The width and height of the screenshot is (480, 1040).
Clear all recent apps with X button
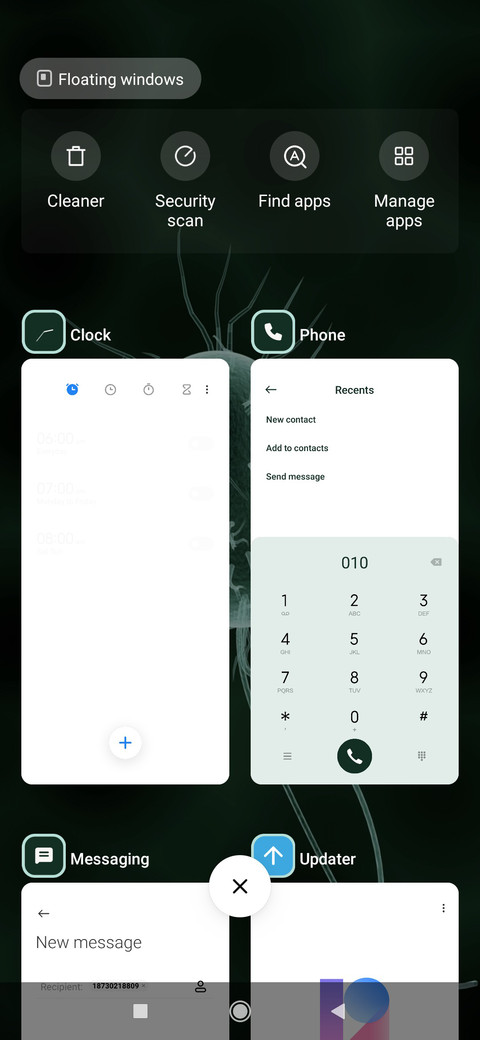(x=240, y=886)
